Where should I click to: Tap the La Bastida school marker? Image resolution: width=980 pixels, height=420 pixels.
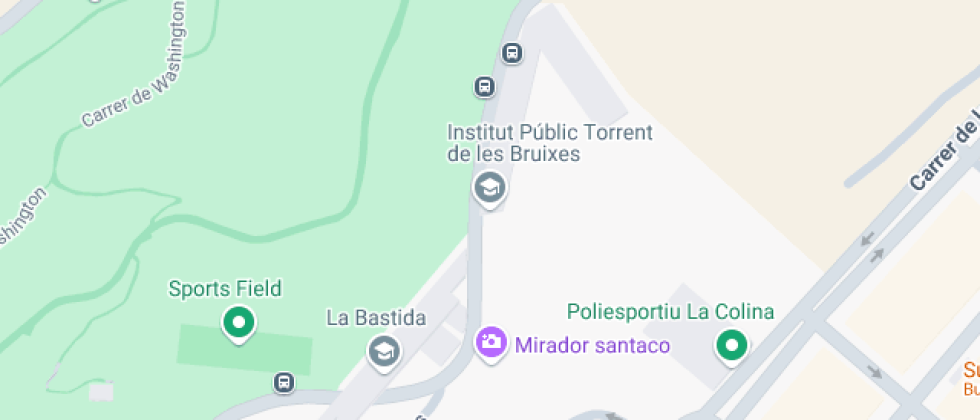[x=383, y=350]
